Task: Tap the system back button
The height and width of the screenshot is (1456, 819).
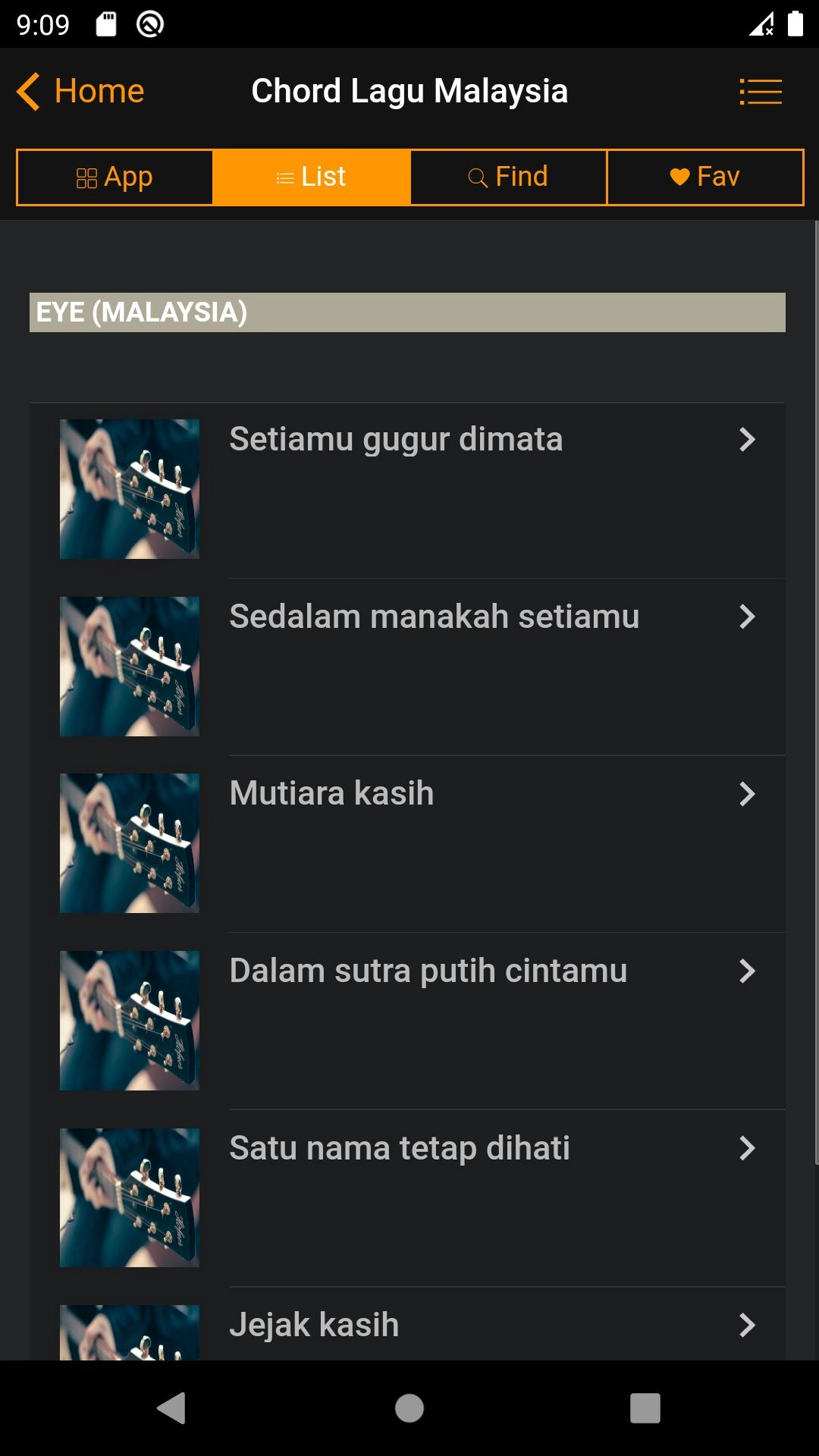Action: pos(171,1408)
